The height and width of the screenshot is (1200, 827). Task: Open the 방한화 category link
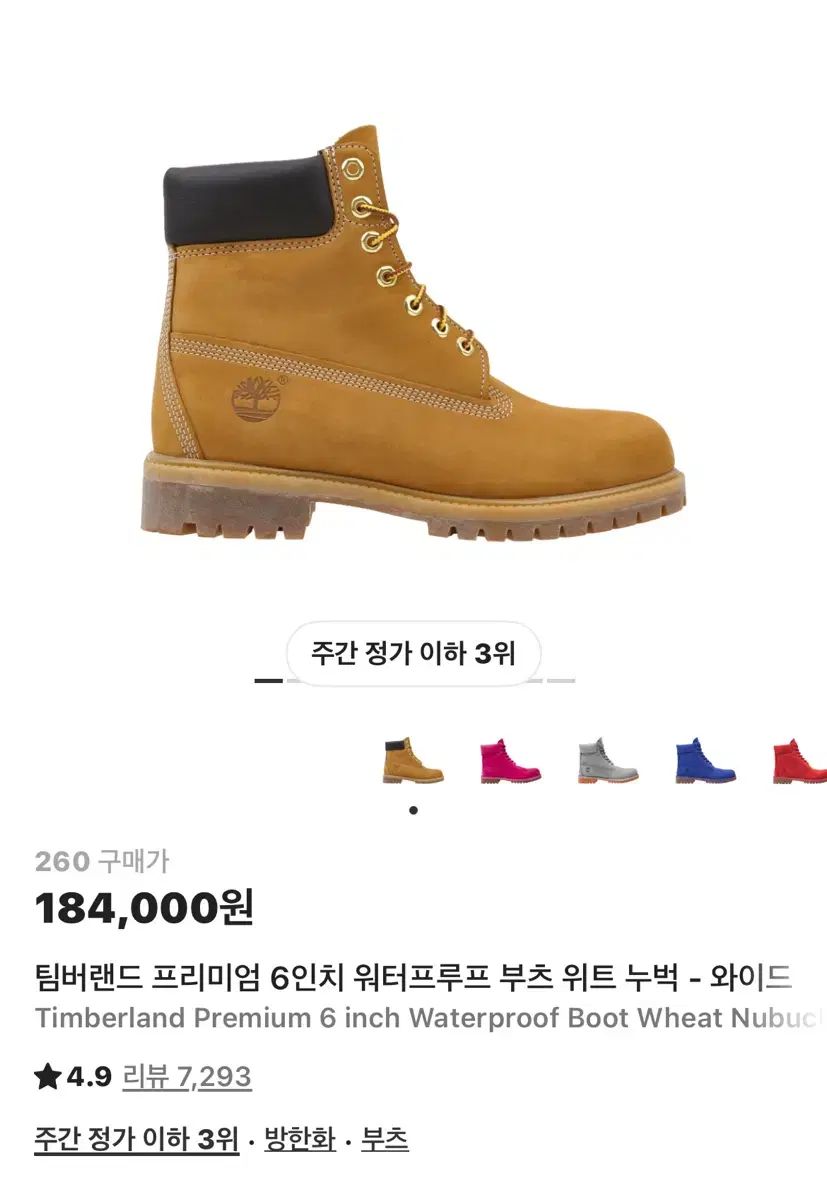click(x=300, y=1139)
